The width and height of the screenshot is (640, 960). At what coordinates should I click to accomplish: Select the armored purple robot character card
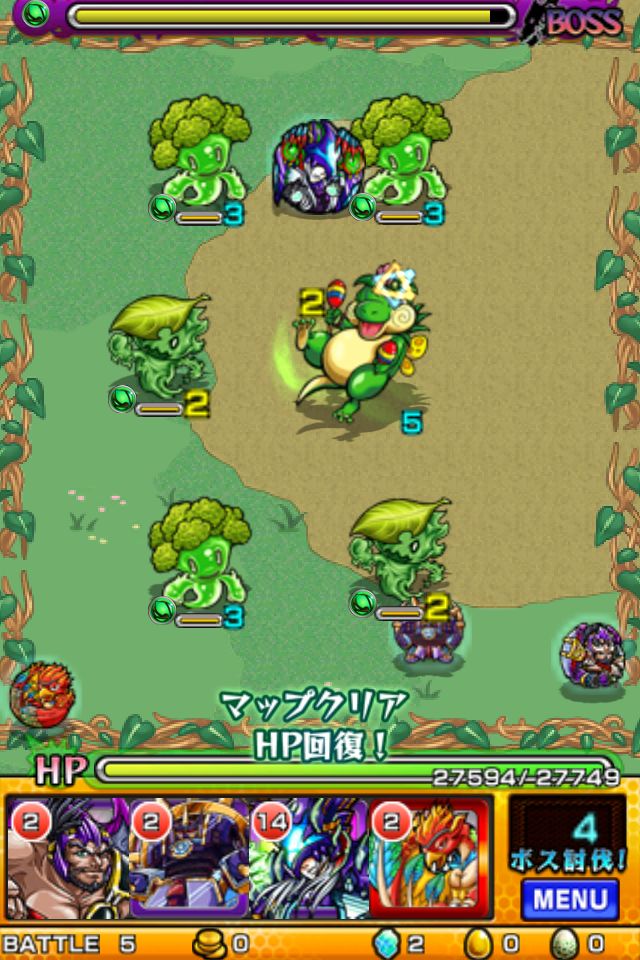(x=188, y=858)
